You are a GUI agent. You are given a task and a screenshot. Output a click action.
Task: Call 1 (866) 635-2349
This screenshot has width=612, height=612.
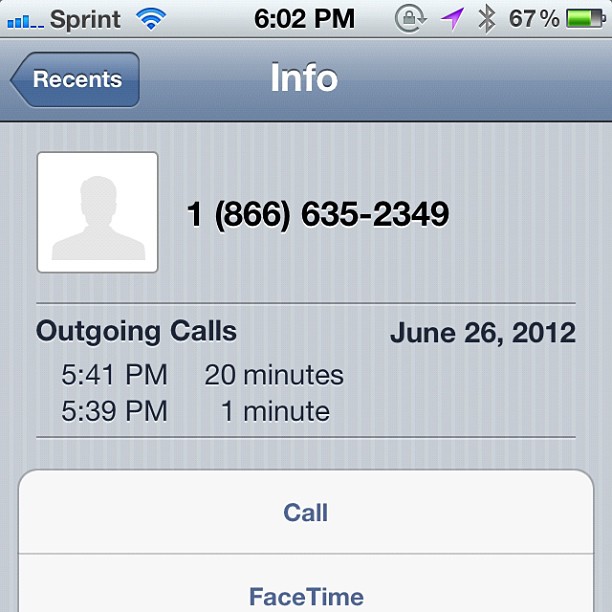[306, 513]
